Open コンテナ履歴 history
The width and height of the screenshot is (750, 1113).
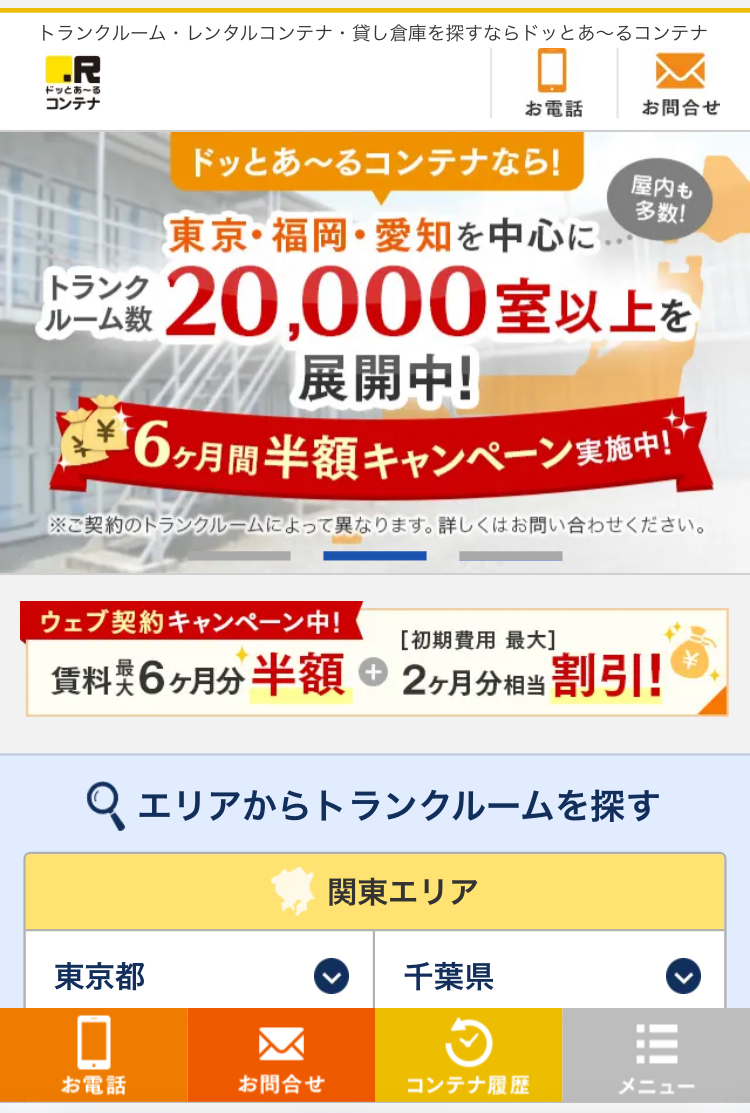[x=468, y=1055]
